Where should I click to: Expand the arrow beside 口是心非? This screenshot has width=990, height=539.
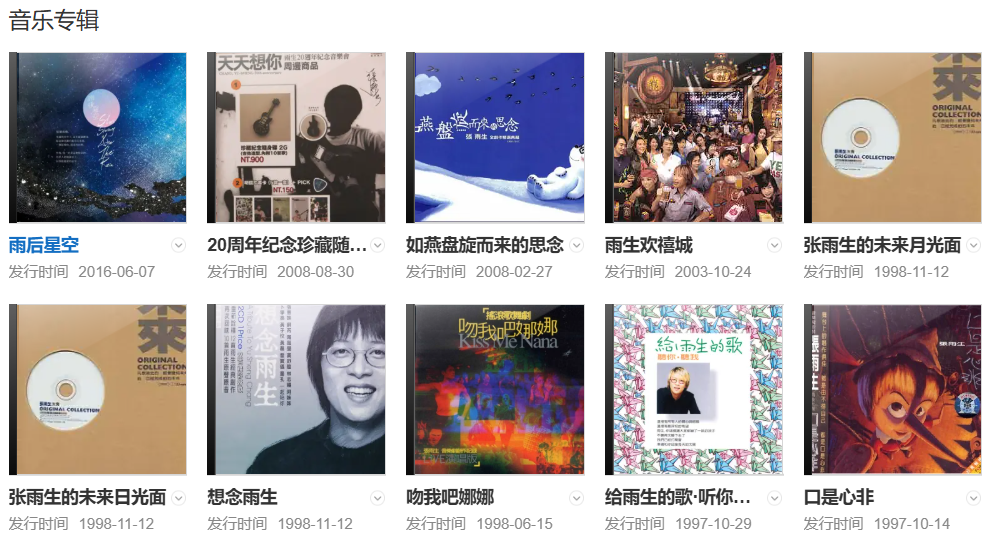(x=974, y=497)
